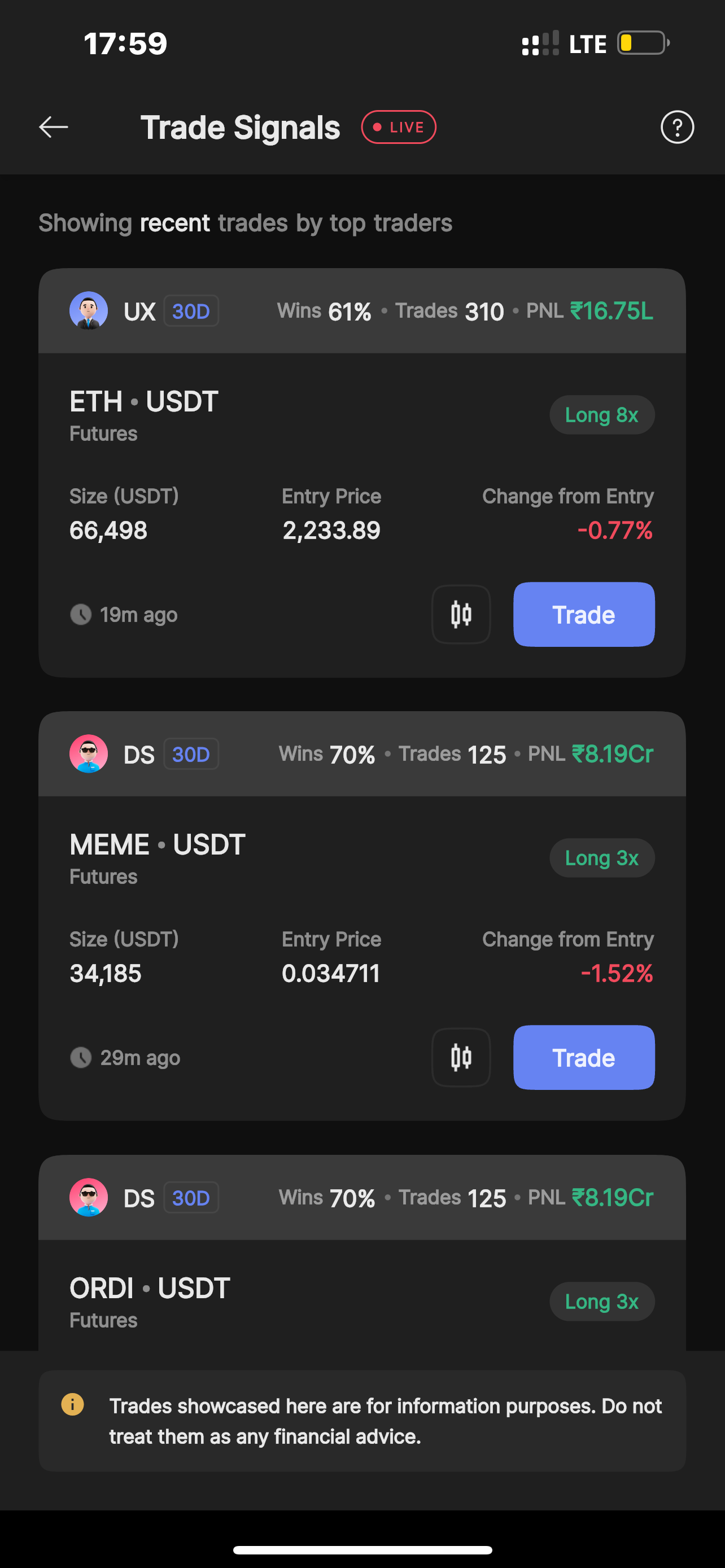The width and height of the screenshot is (725, 1568).
Task: Tap Trade on the ETH USDT signal
Action: tap(584, 614)
